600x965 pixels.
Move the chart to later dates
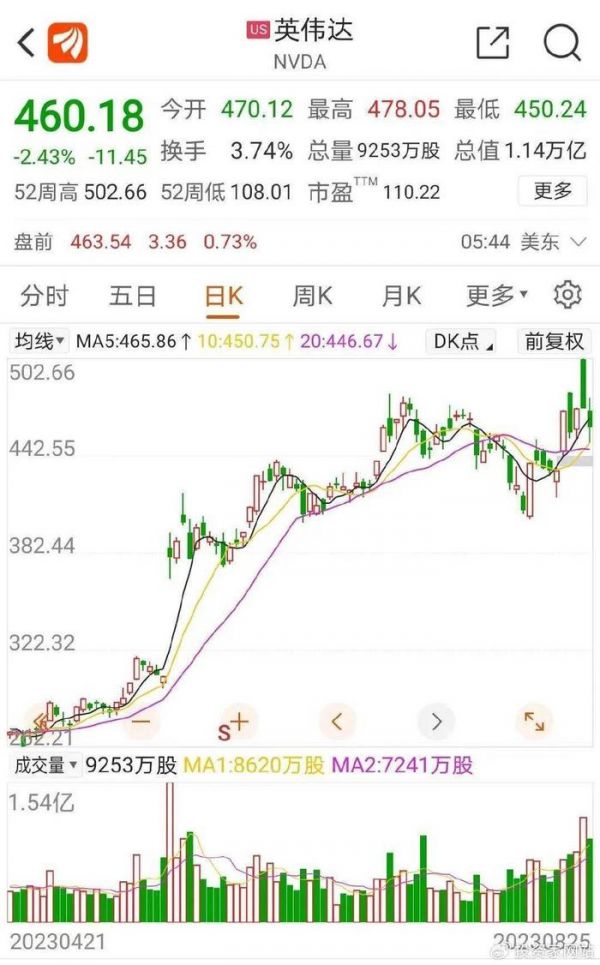pyautogui.click(x=435, y=720)
